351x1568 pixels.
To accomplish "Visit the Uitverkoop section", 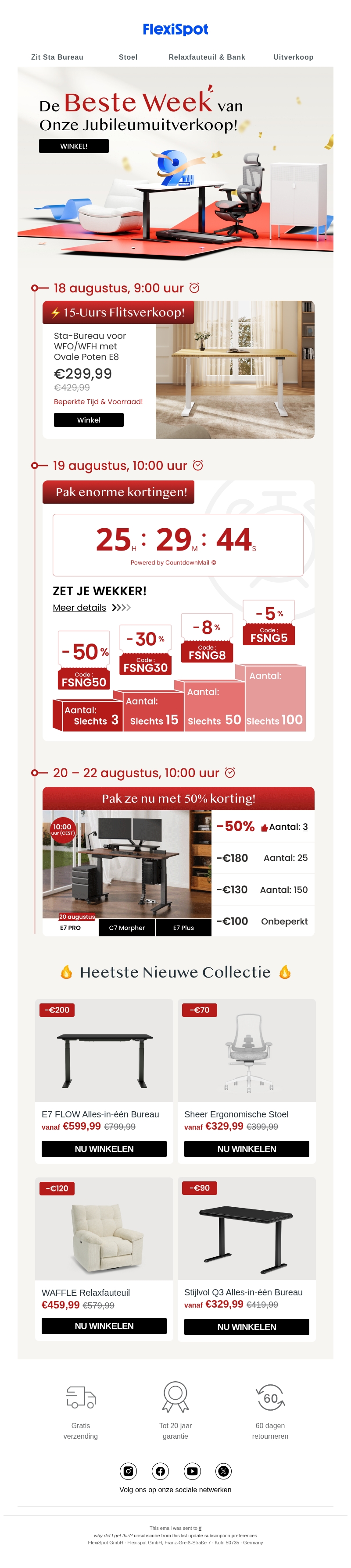I will [x=293, y=57].
